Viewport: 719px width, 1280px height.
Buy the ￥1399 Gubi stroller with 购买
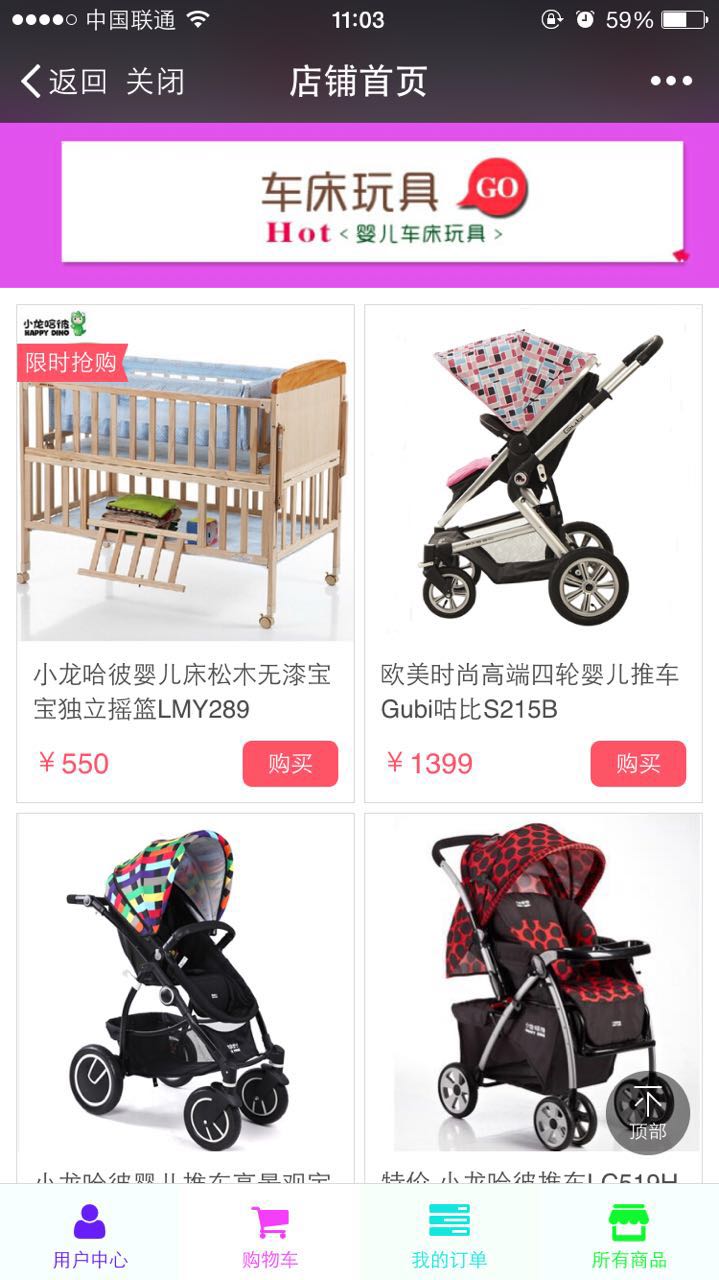tap(638, 764)
